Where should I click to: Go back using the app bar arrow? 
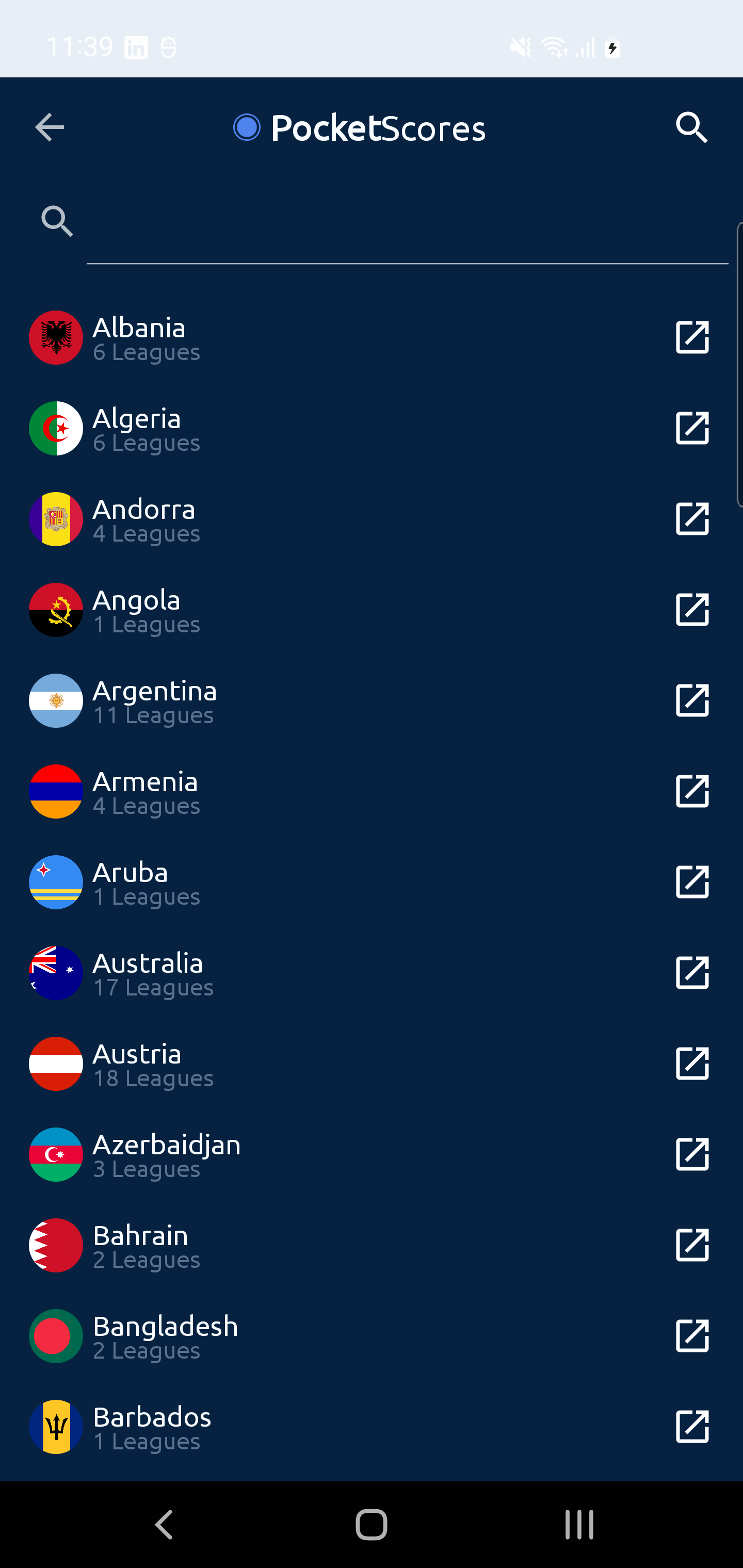50,128
